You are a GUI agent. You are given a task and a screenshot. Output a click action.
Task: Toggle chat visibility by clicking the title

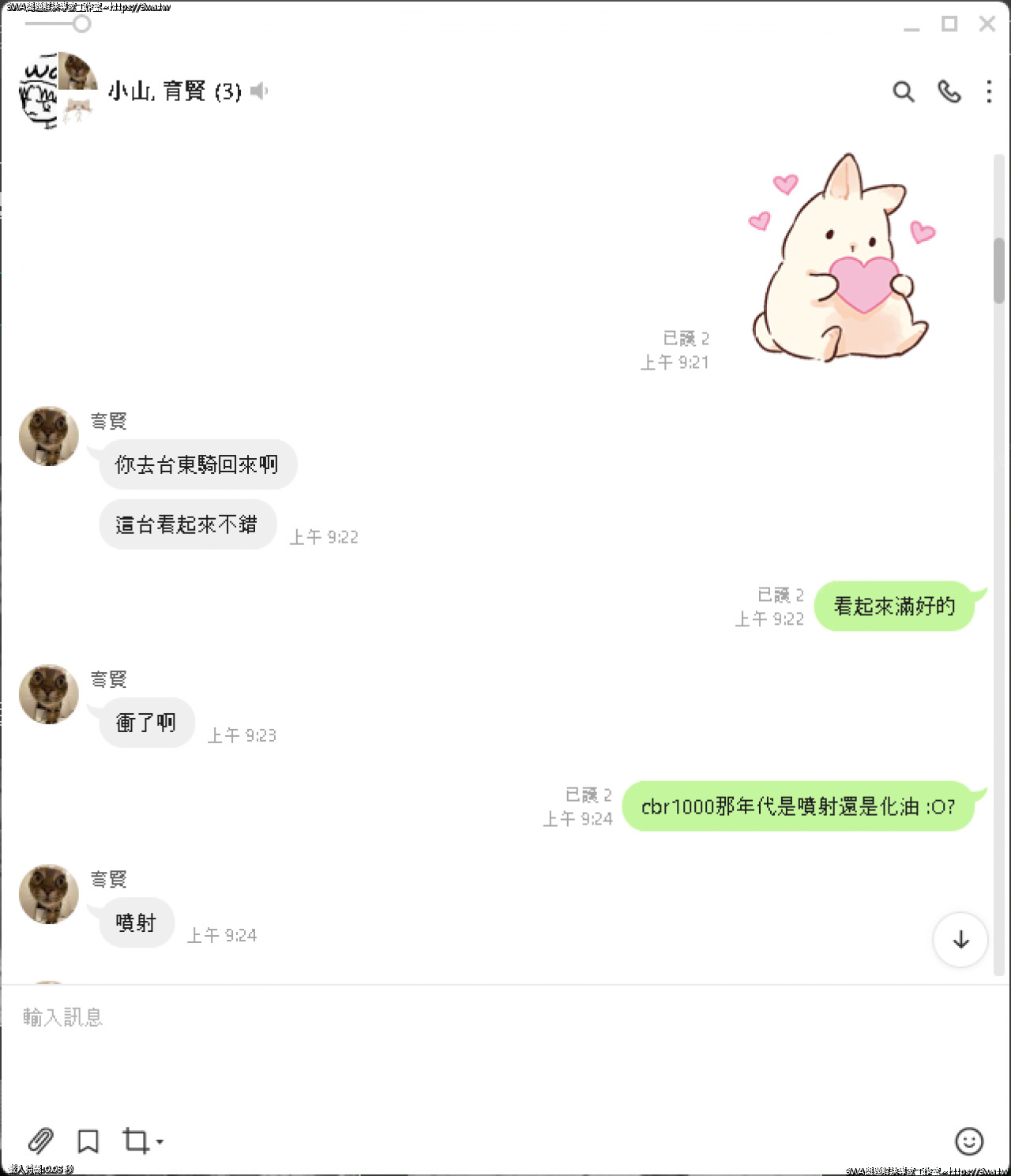pyautogui.click(x=158, y=91)
